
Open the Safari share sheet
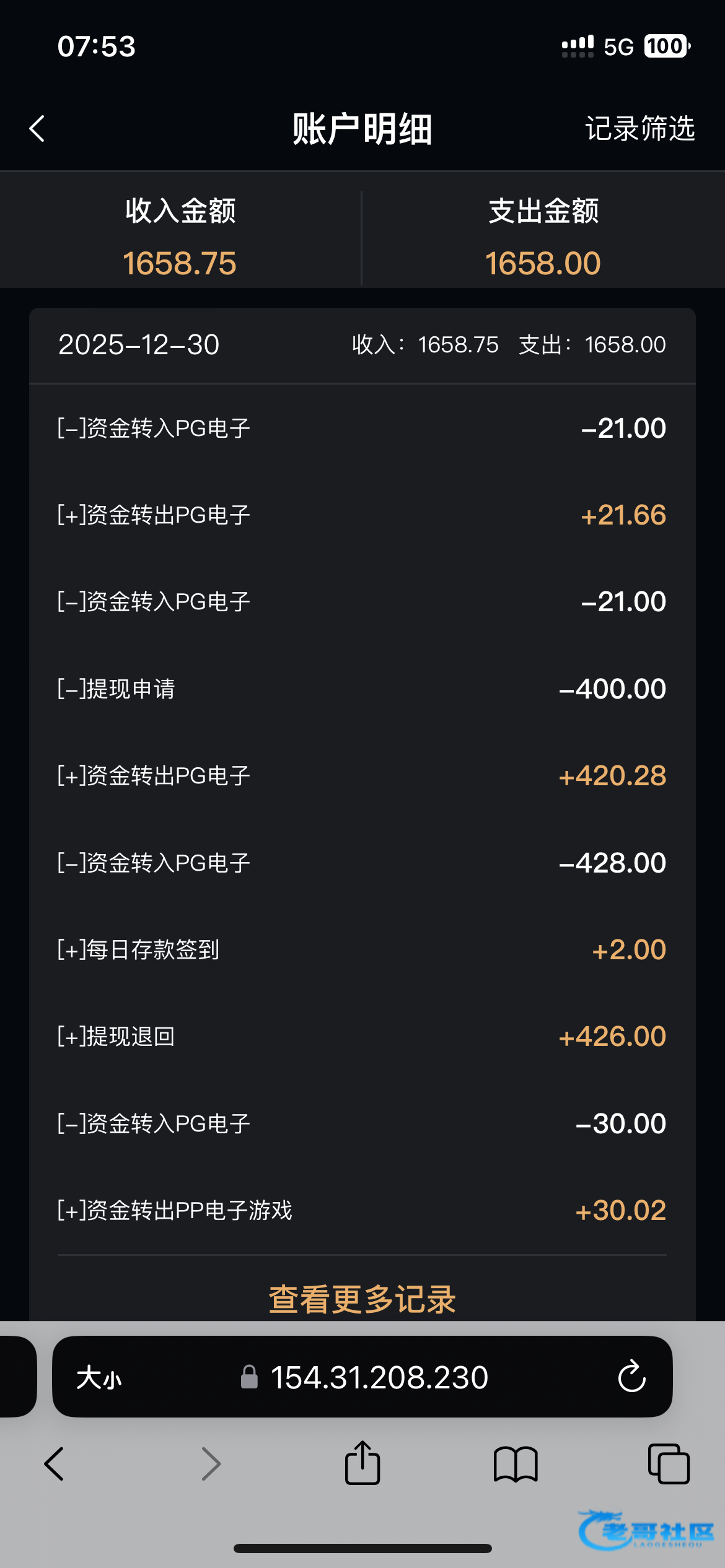tap(362, 1463)
